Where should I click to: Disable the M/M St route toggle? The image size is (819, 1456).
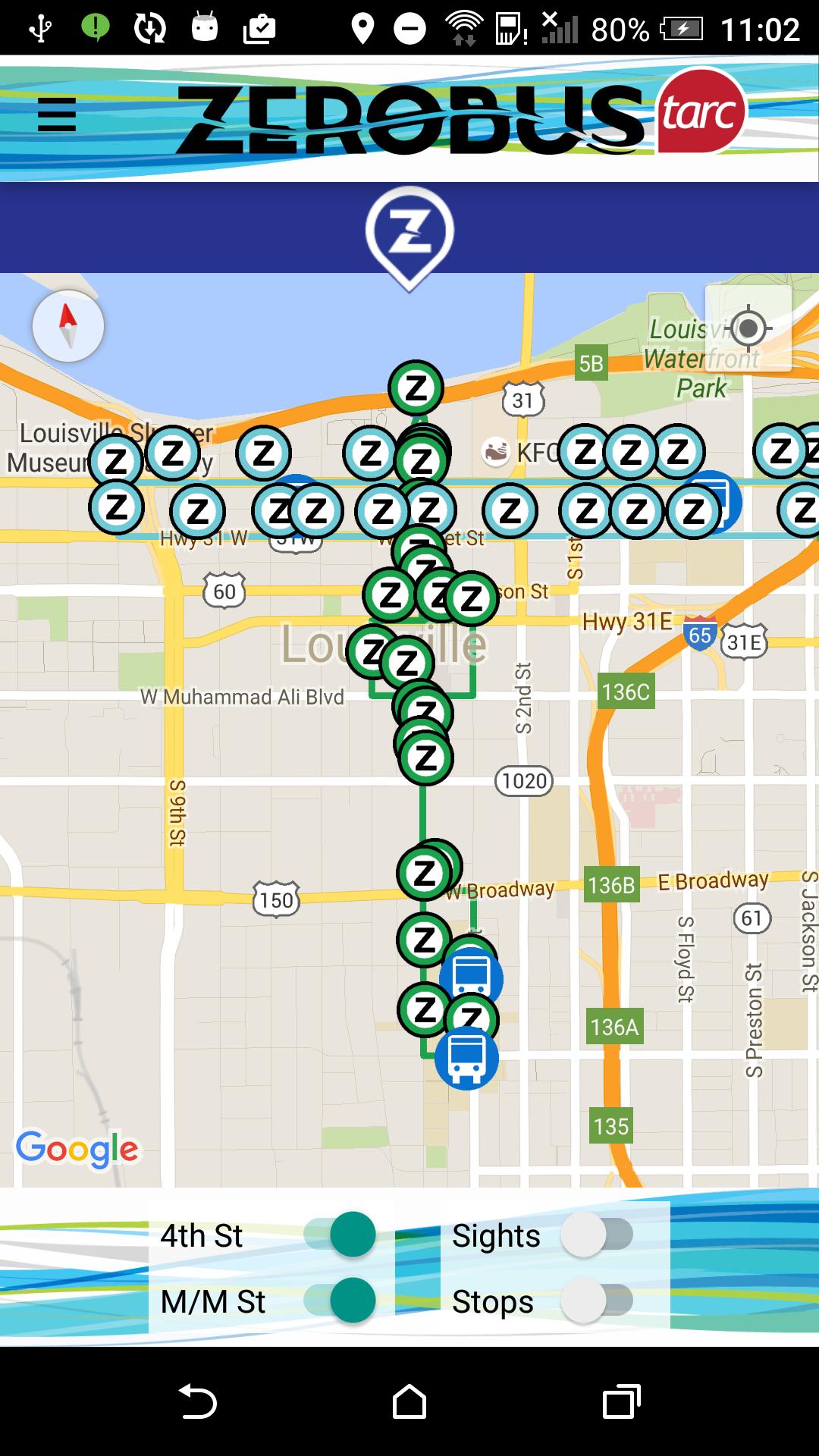[340, 1301]
